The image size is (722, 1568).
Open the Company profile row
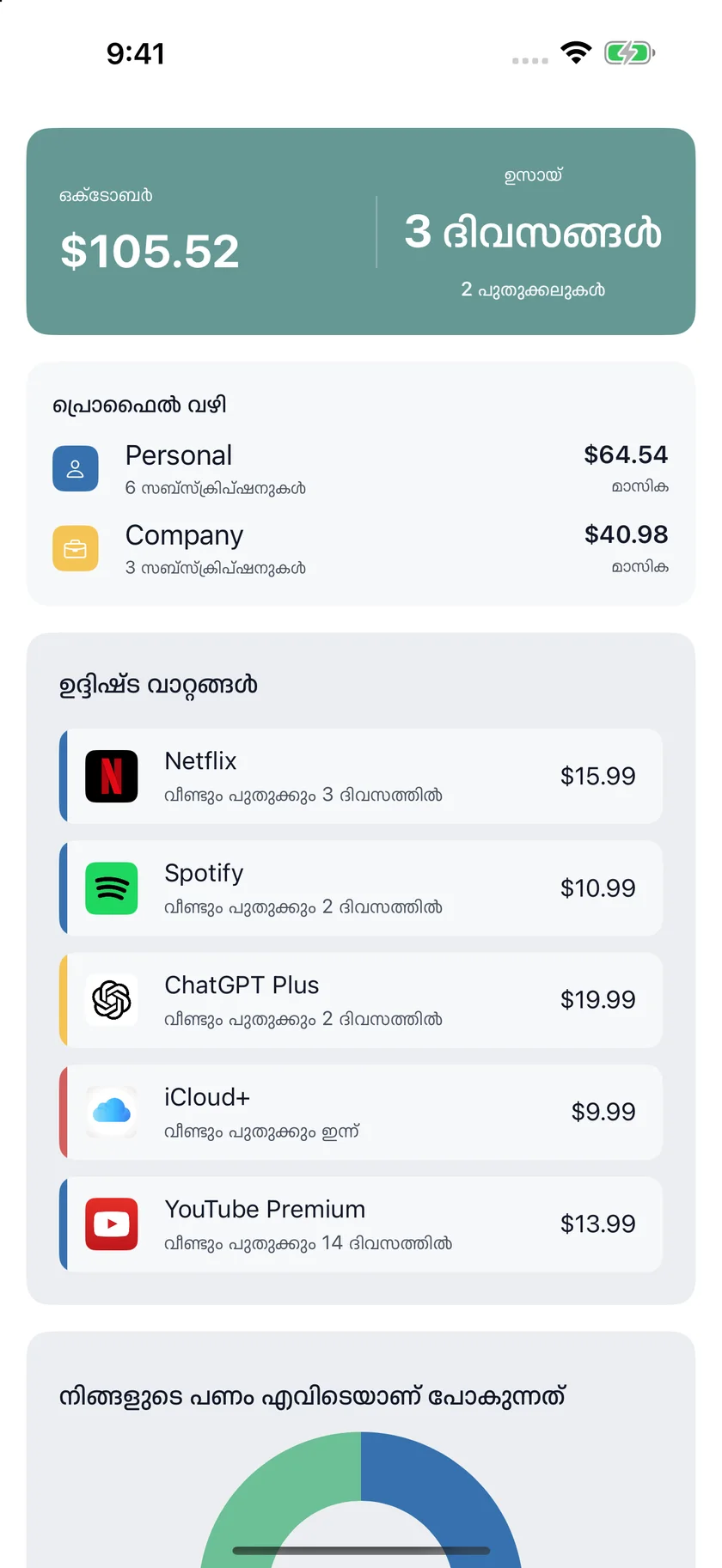click(361, 548)
